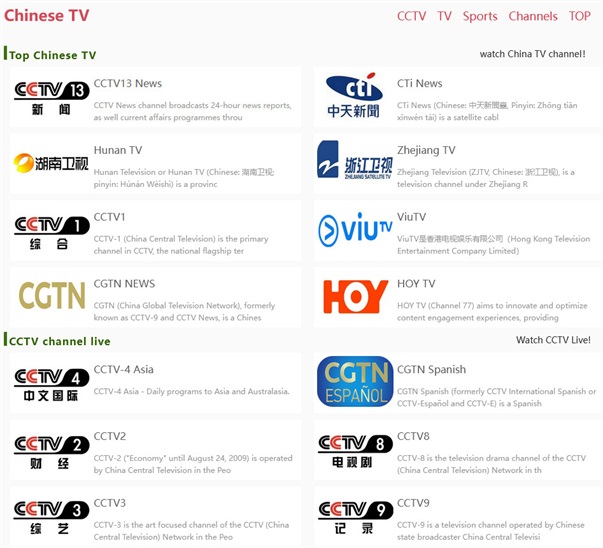Select the Hunan TV channel

coord(118,151)
